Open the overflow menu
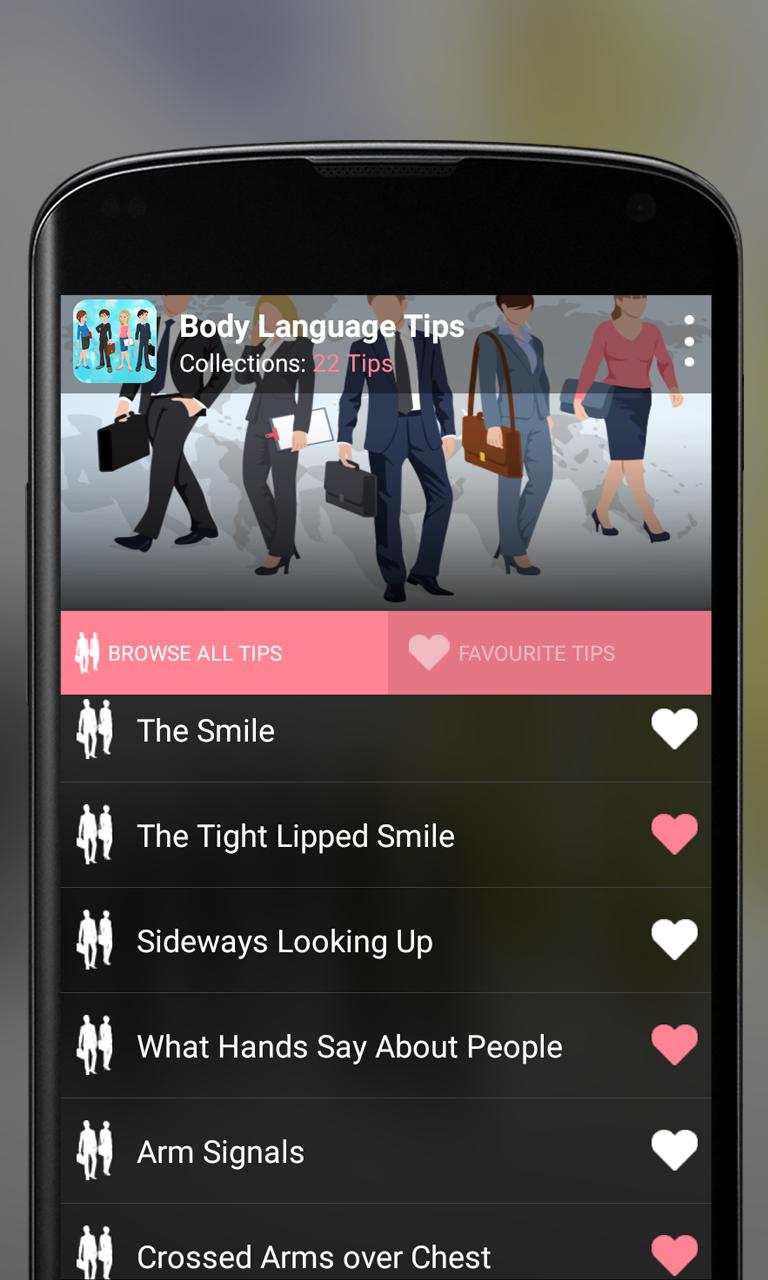Screen dimensions: 768x1280 point(689,341)
